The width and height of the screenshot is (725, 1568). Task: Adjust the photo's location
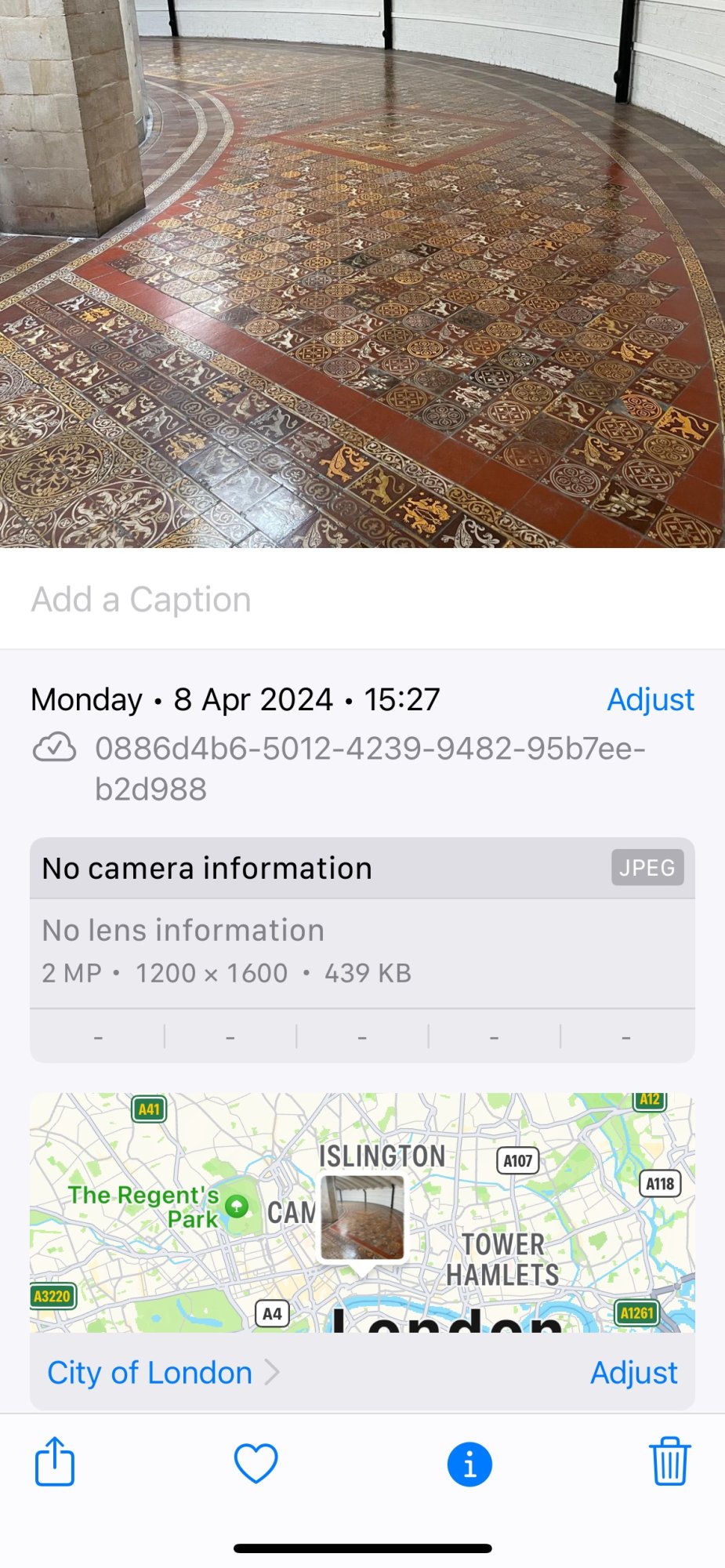tap(633, 1373)
